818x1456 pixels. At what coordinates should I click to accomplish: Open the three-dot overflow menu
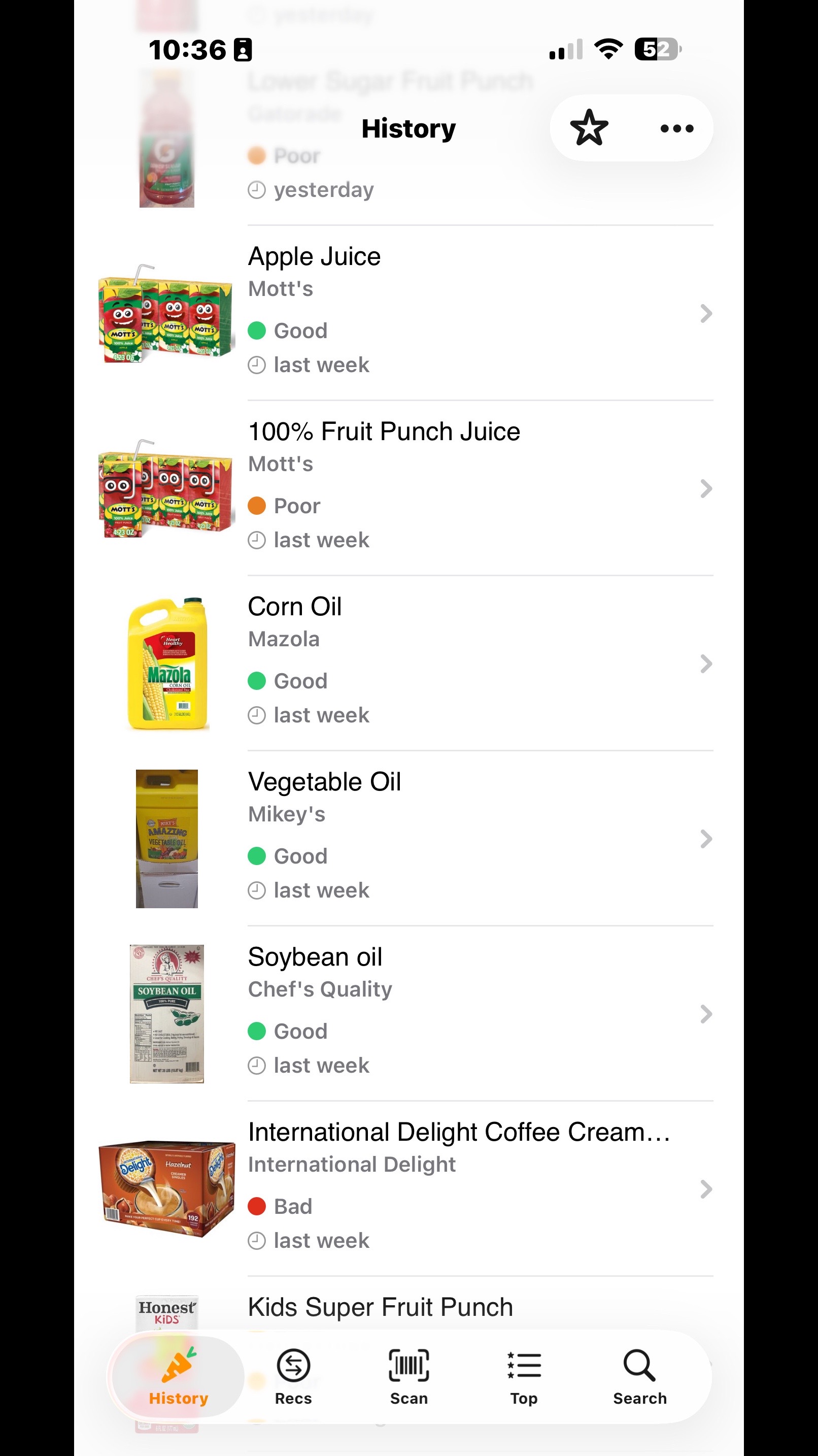677,128
